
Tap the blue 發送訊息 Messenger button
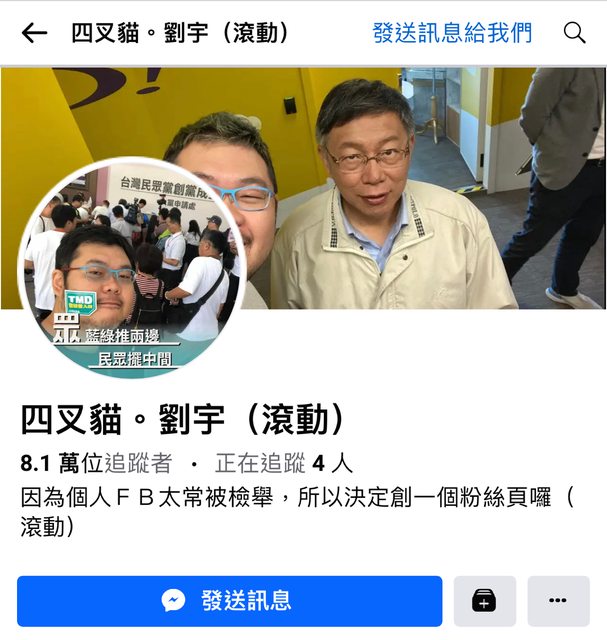point(229,600)
